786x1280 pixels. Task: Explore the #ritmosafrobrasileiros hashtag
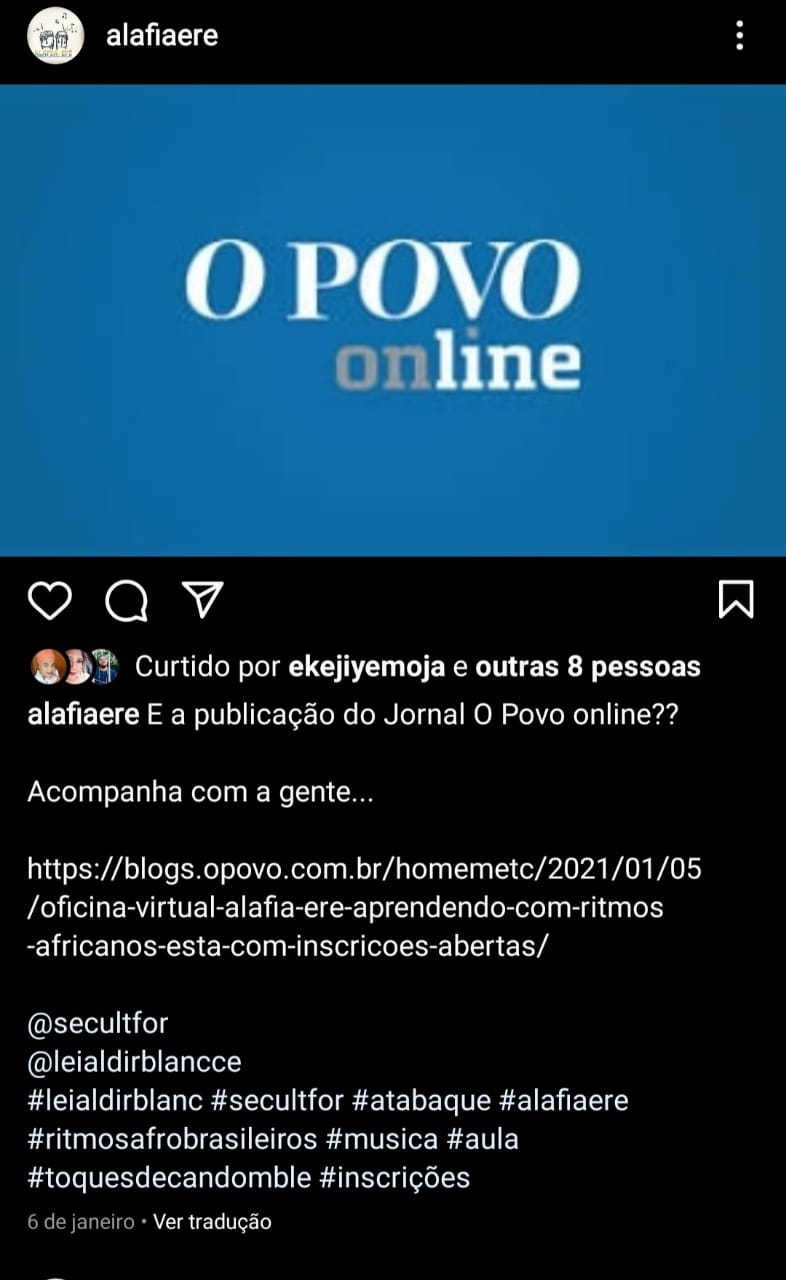pos(172,1139)
